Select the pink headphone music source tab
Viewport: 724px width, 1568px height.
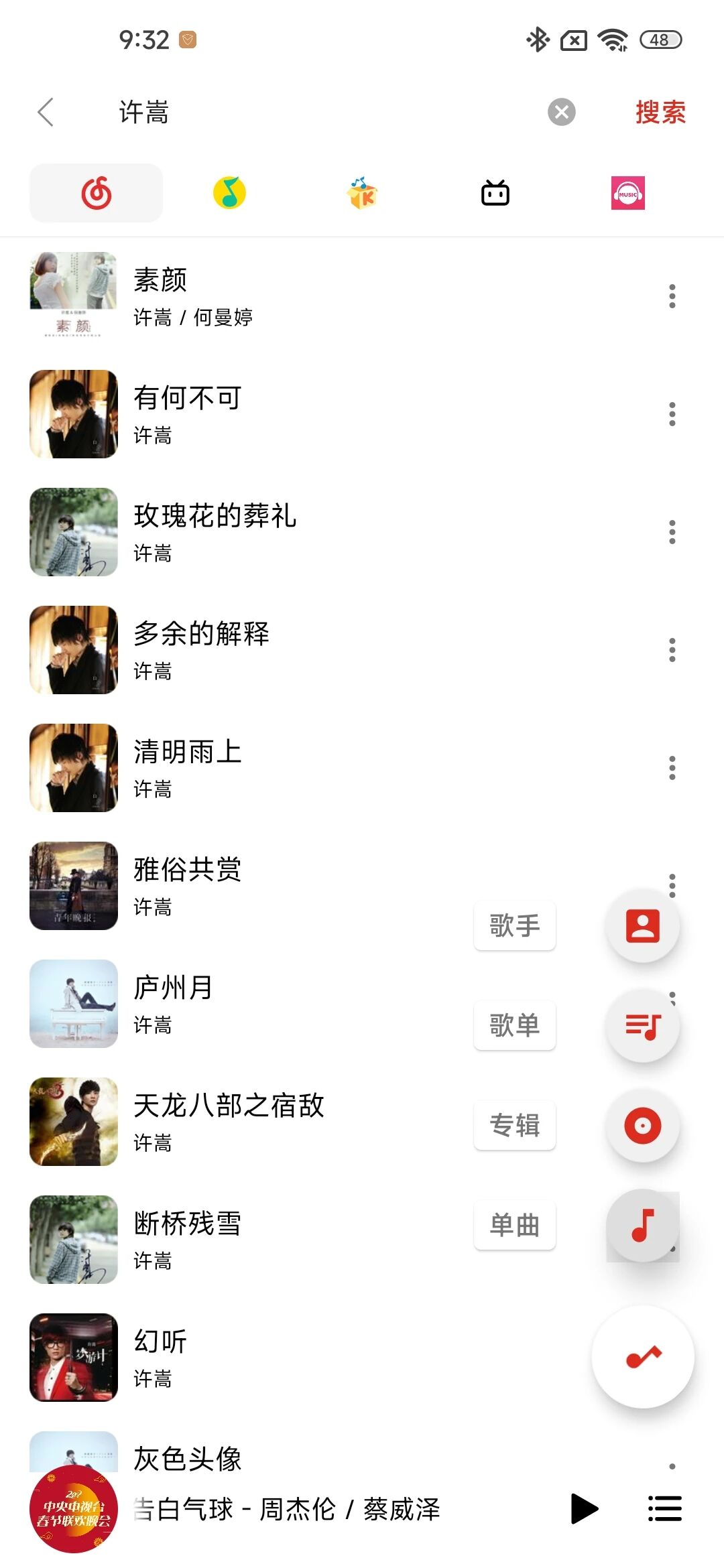coord(627,193)
